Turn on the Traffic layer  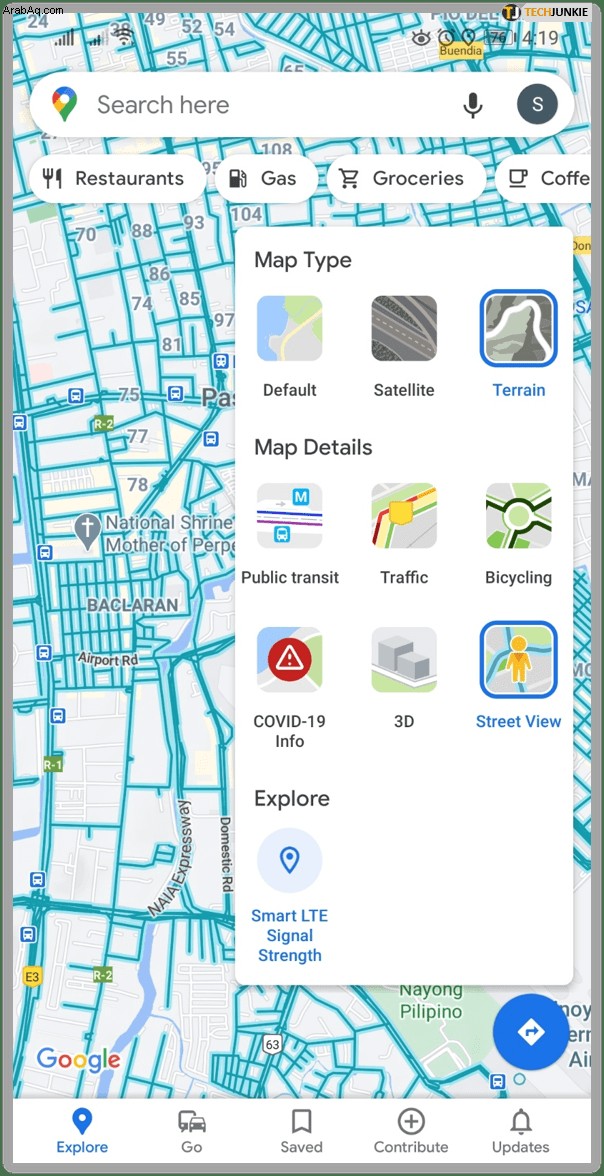(404, 516)
